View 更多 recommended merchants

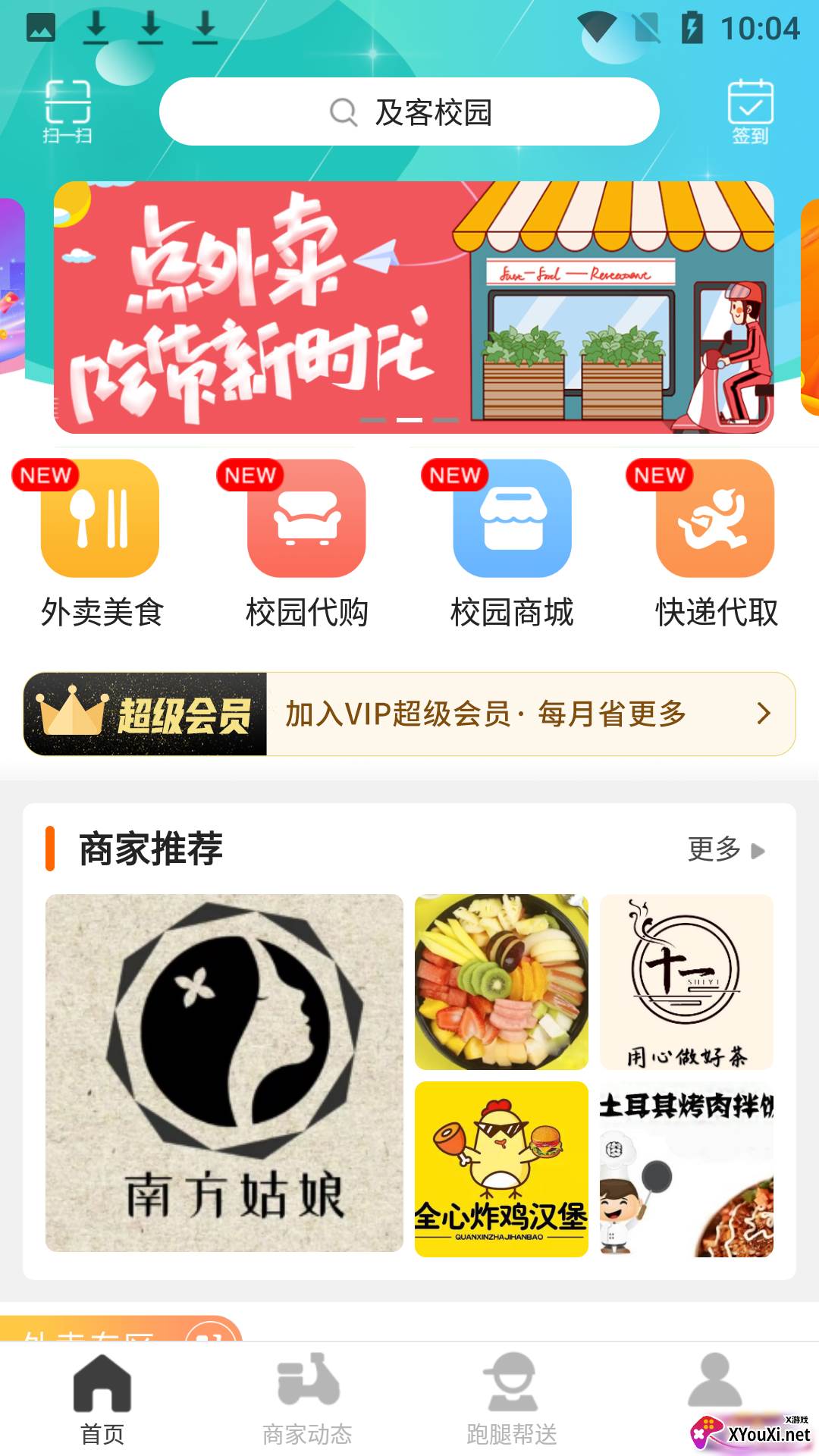click(x=726, y=849)
